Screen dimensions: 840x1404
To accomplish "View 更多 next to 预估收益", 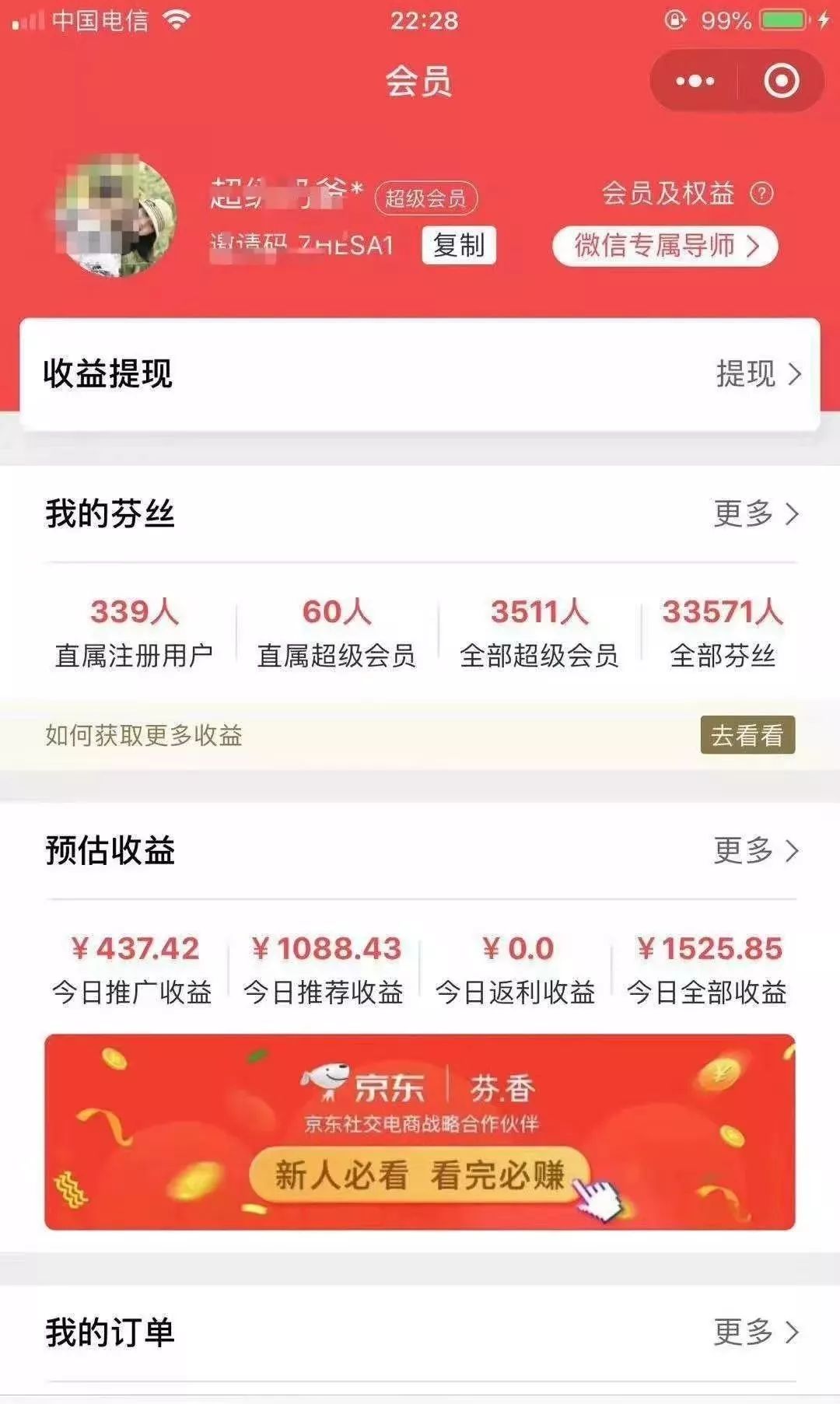I will [x=757, y=850].
